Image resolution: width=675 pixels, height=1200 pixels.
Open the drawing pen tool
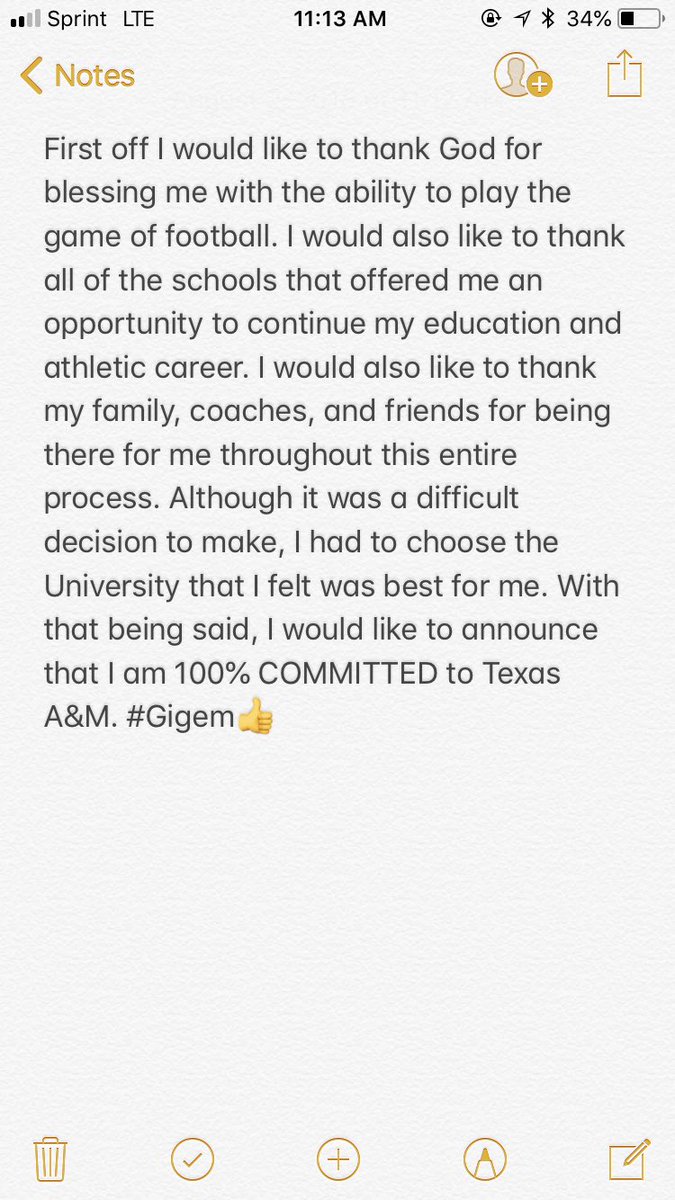tap(485, 1159)
